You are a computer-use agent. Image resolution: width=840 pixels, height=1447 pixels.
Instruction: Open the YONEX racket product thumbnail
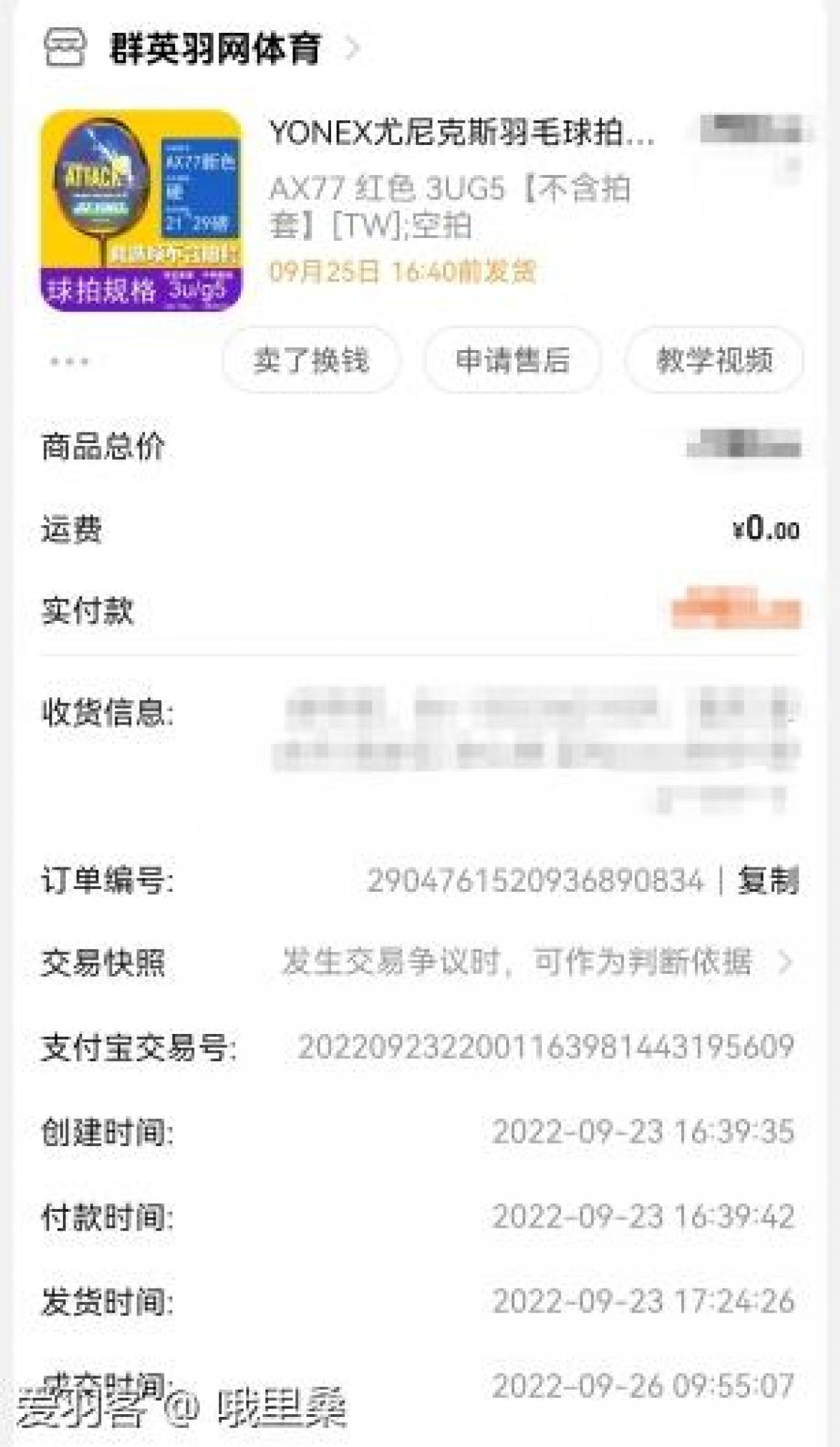coord(141,210)
